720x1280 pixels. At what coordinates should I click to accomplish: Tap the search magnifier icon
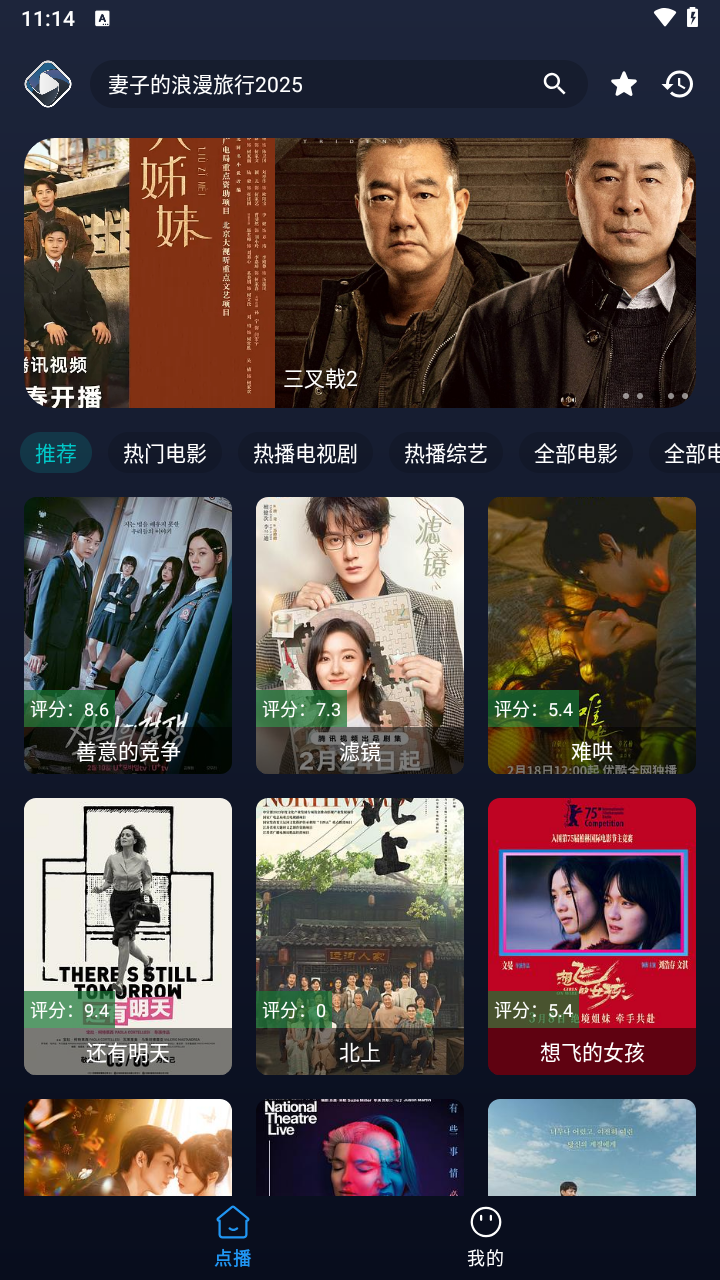pyautogui.click(x=554, y=84)
